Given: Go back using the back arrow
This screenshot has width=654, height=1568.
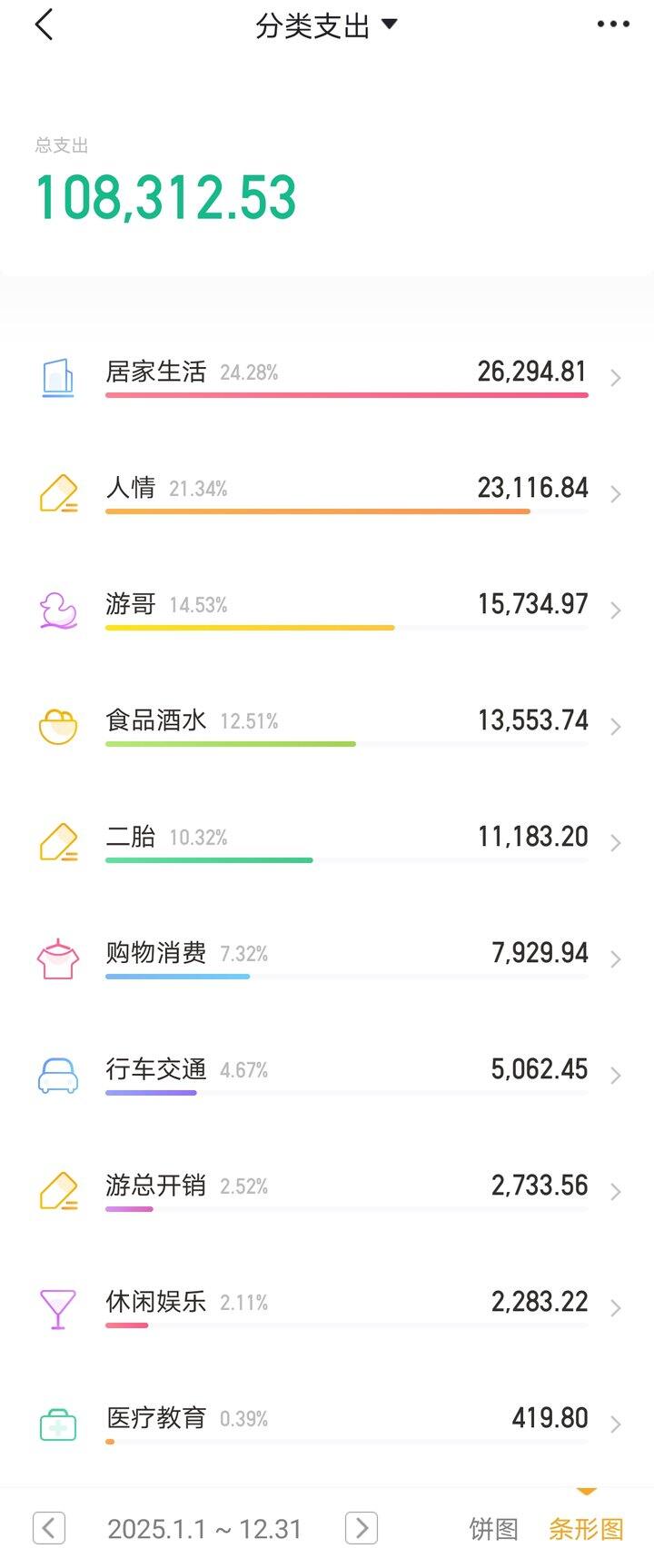Looking at the screenshot, I should tap(43, 25).
